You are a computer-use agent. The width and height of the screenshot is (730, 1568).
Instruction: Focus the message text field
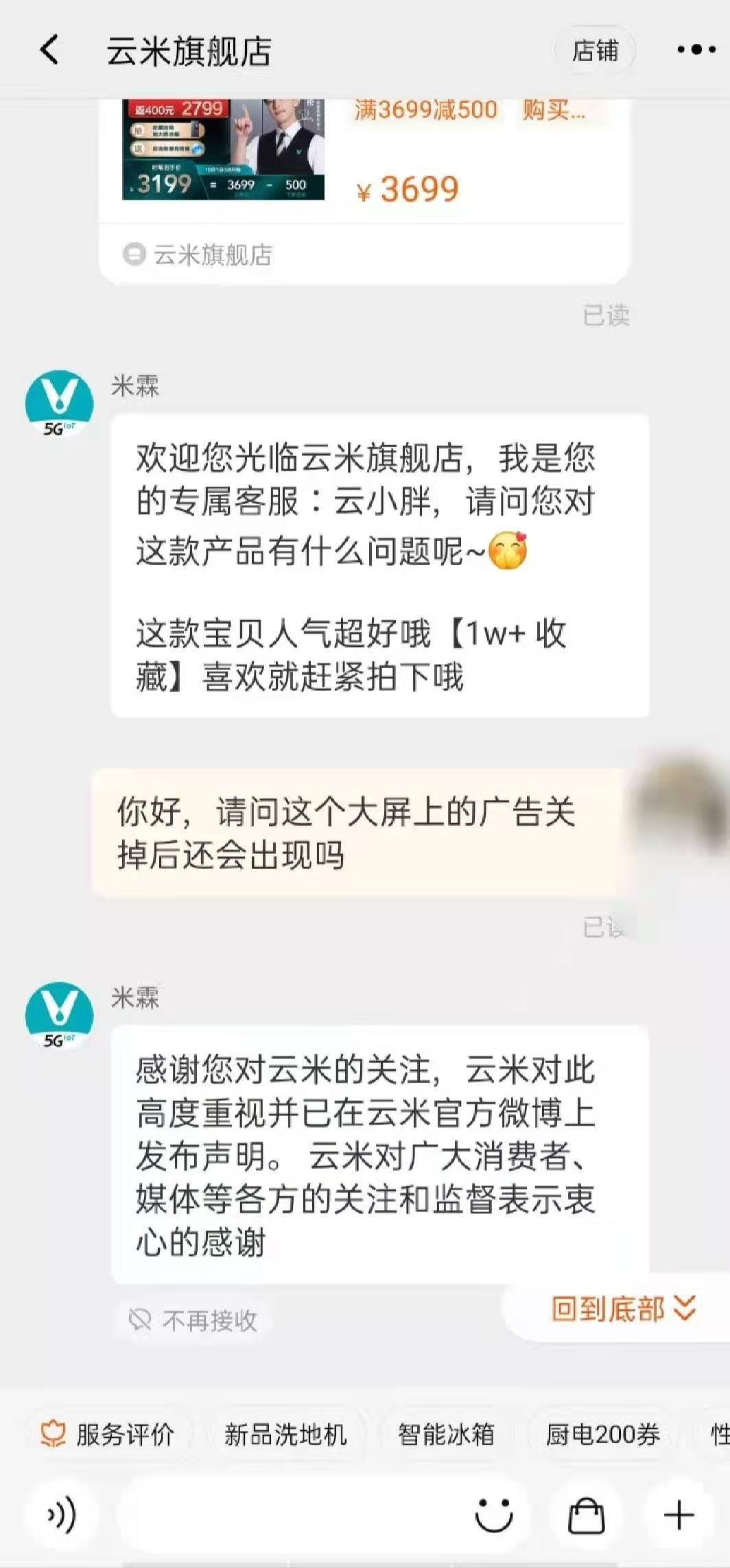point(288,1514)
